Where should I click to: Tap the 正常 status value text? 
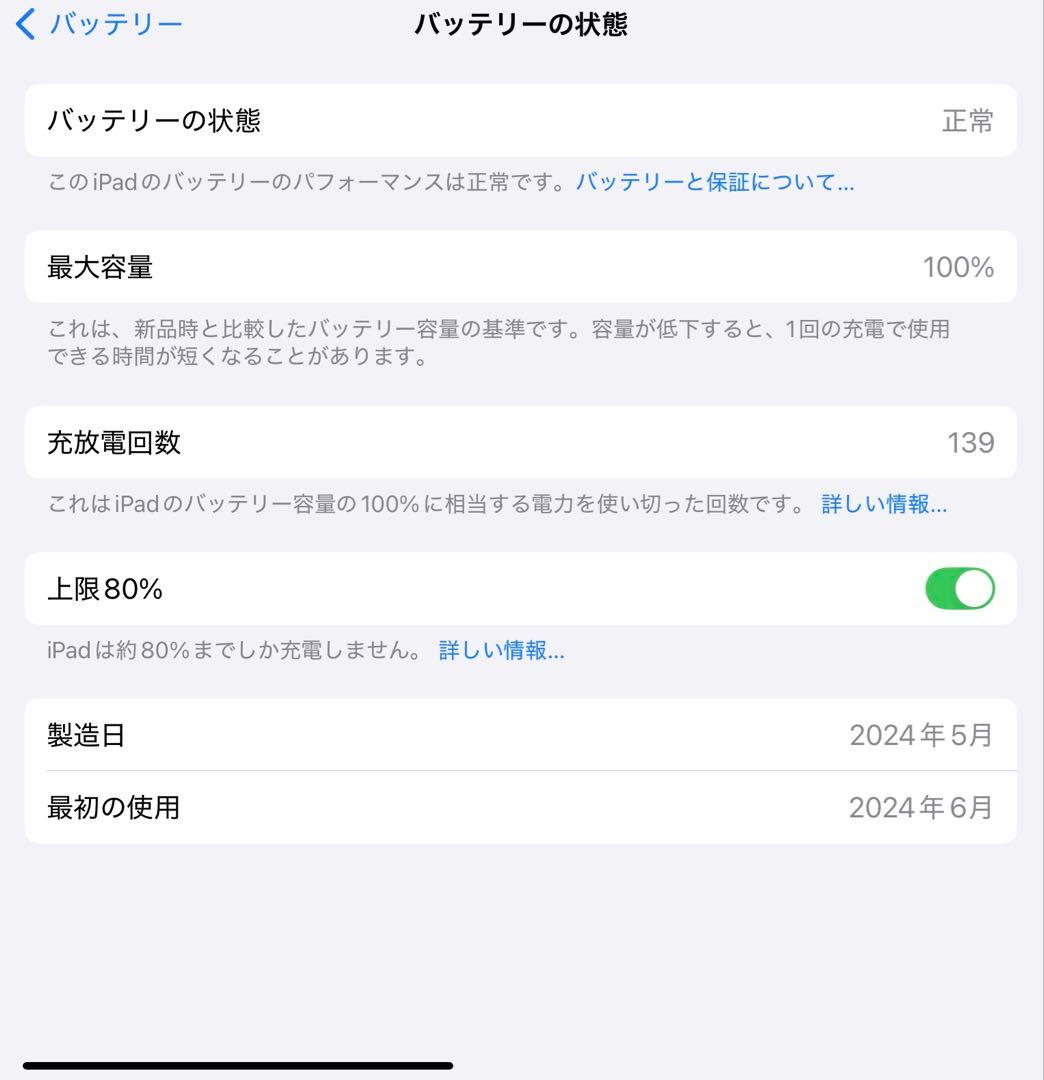(969, 120)
